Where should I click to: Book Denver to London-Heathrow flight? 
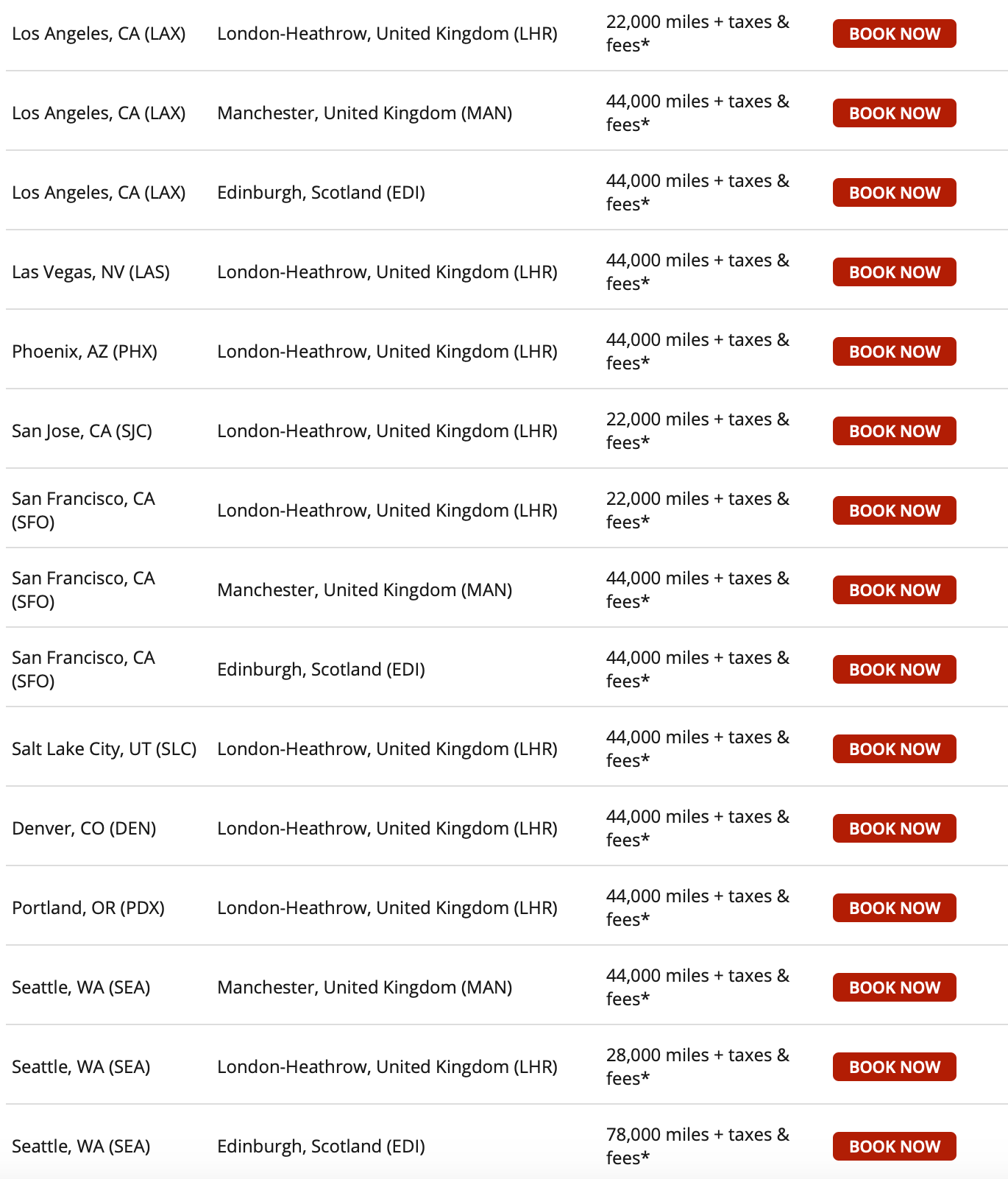click(894, 829)
